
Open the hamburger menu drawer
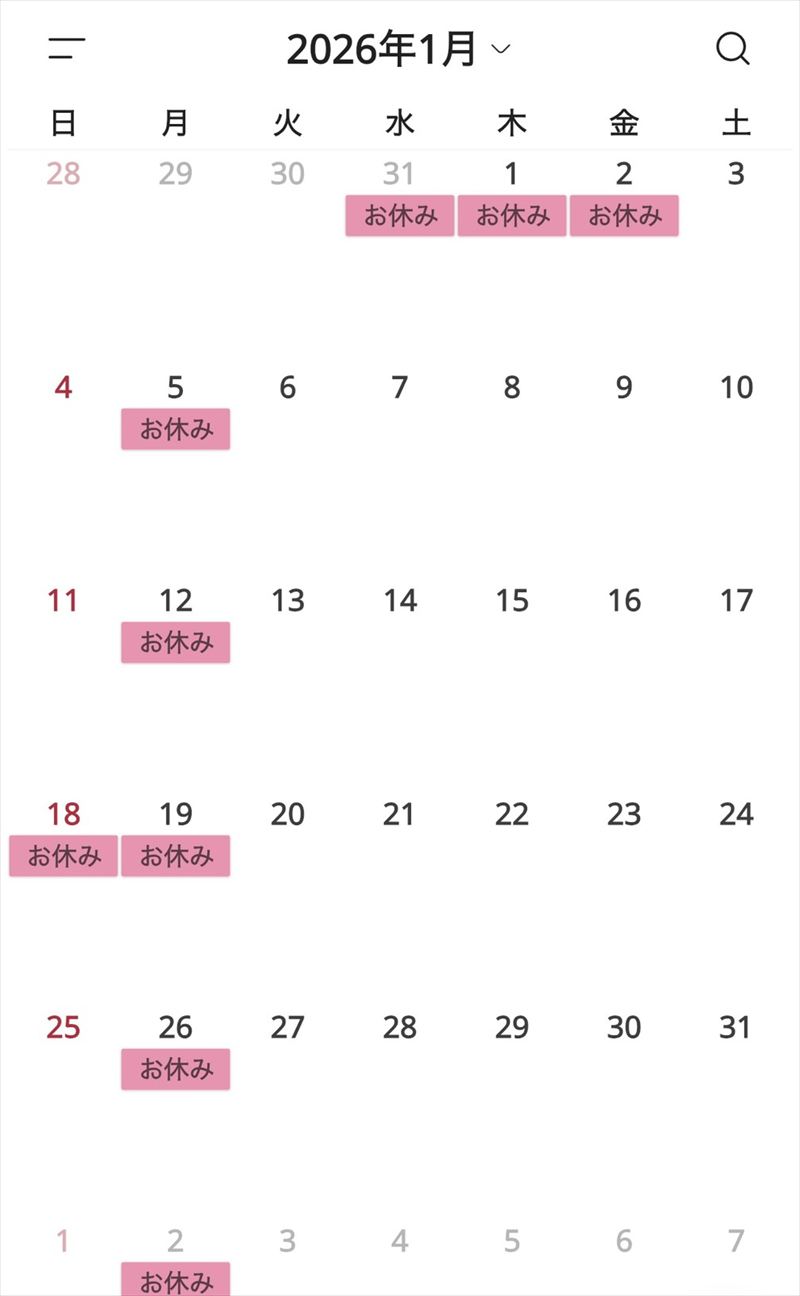(67, 48)
